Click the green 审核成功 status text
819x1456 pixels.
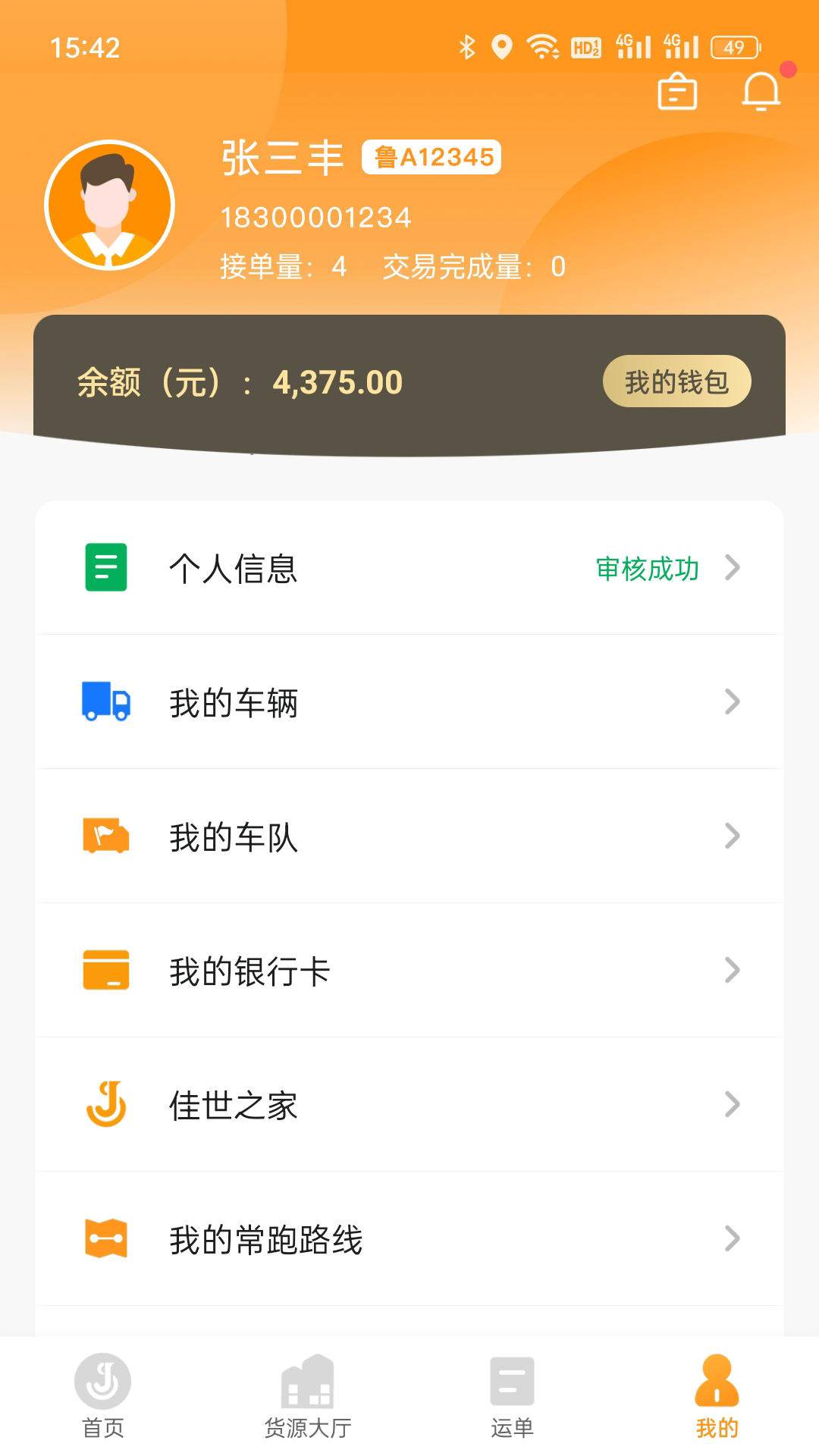(x=648, y=569)
